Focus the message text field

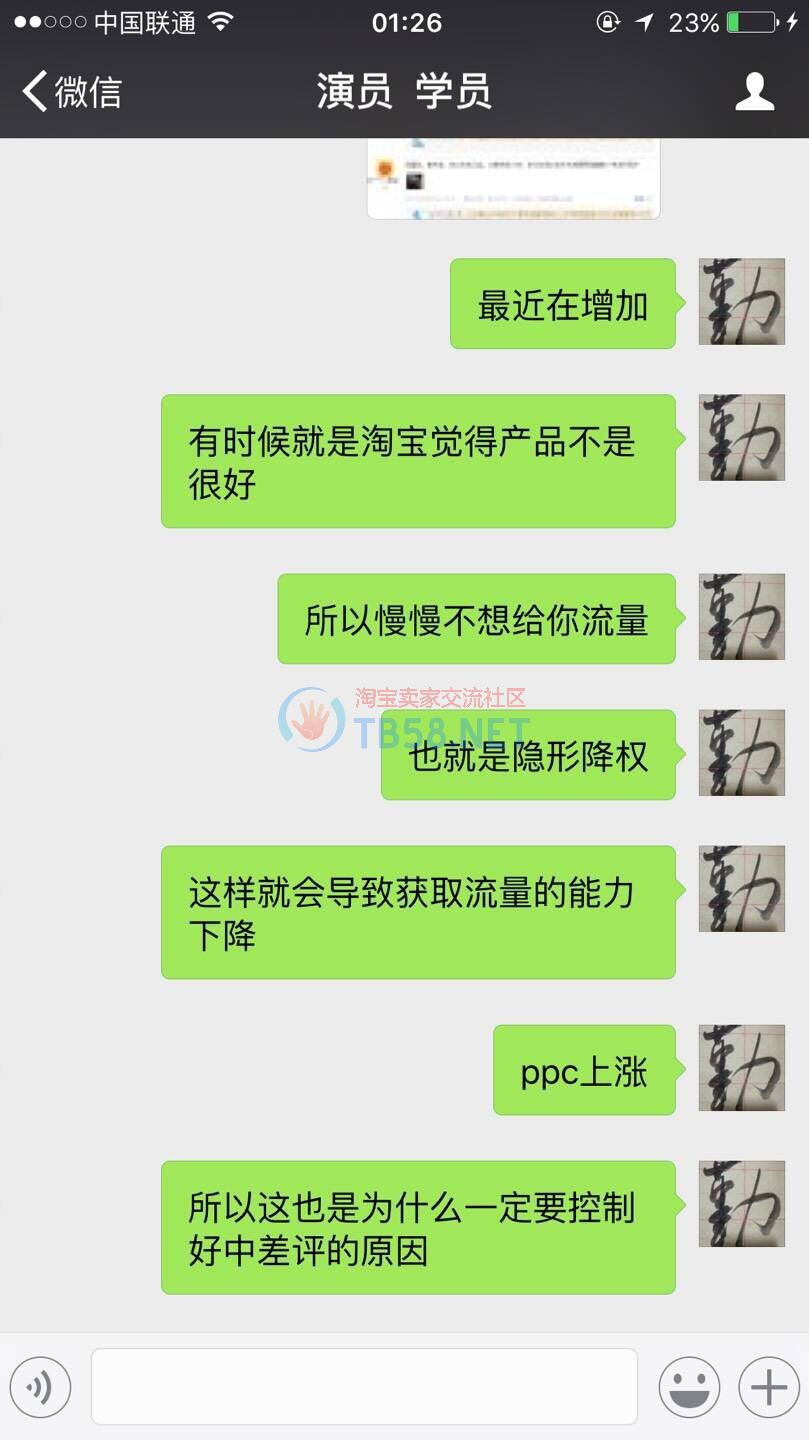pos(364,1386)
